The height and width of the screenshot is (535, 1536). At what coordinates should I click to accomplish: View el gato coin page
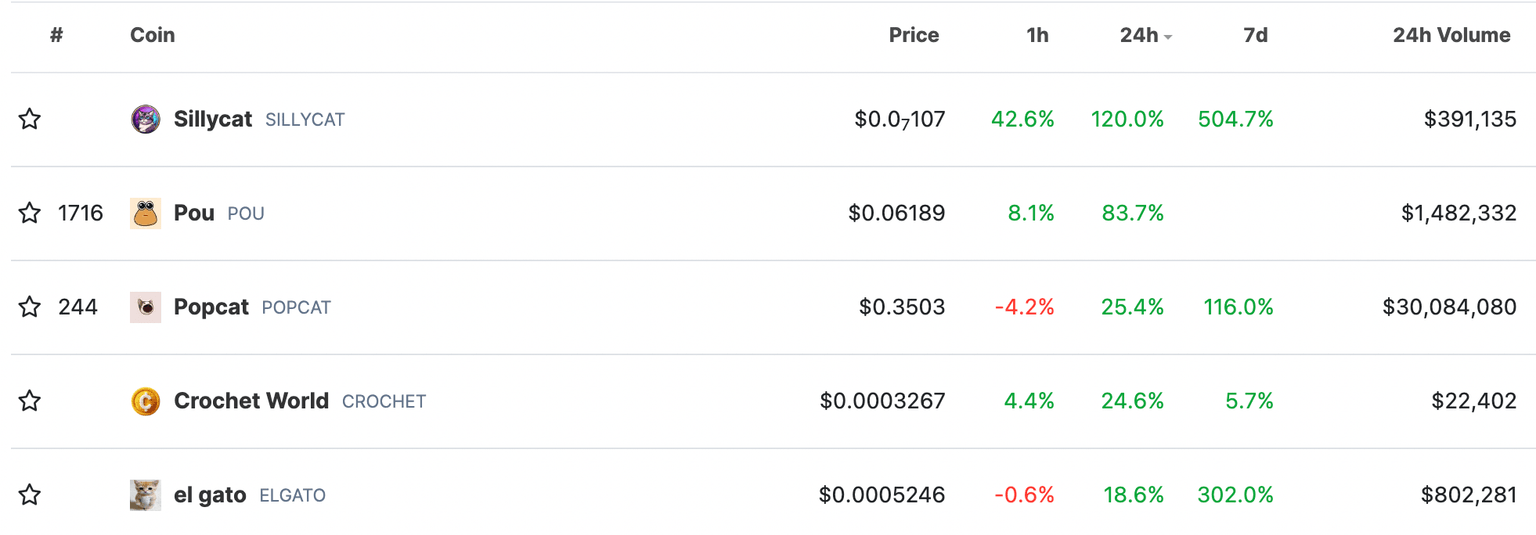[x=209, y=495]
